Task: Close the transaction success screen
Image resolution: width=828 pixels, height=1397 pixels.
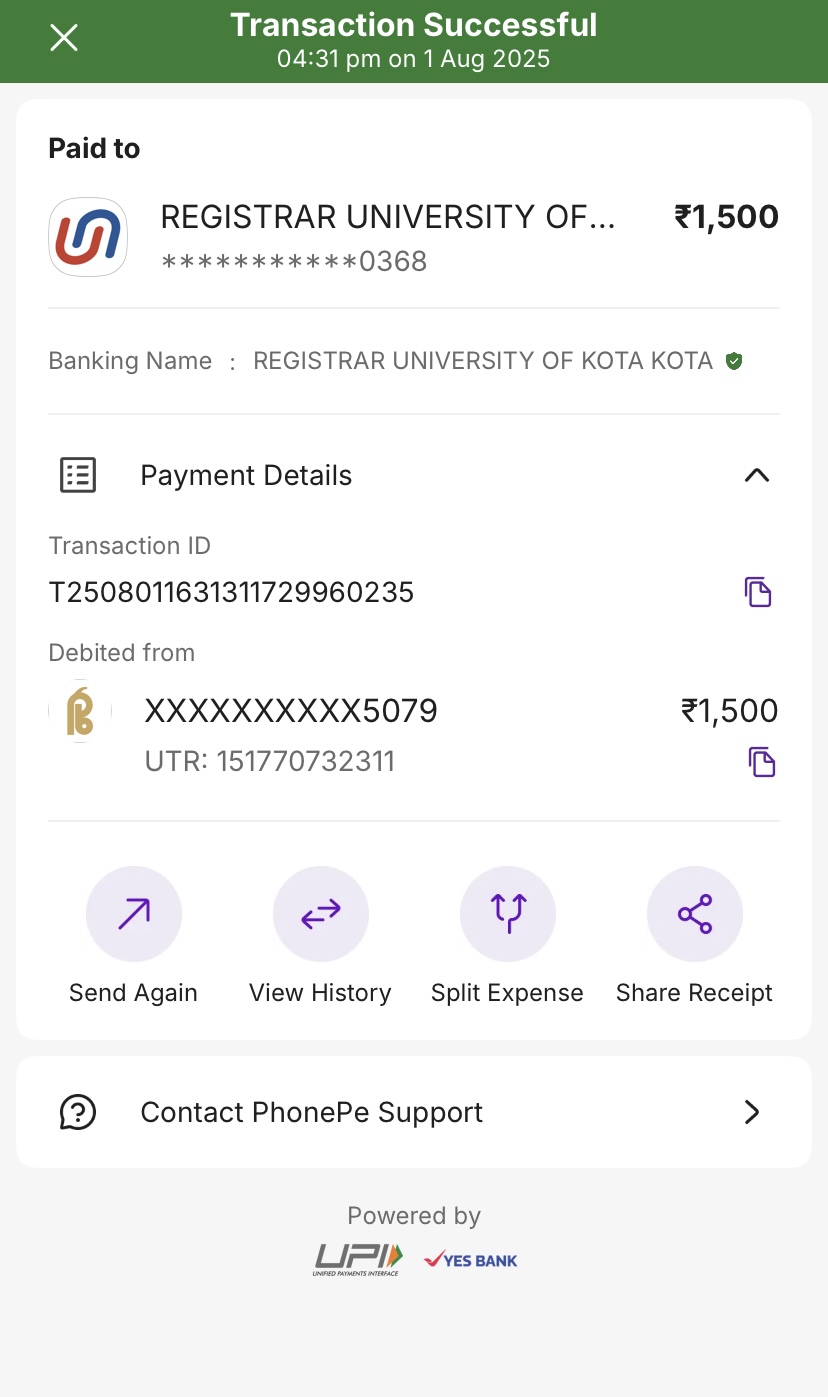Action: click(64, 39)
